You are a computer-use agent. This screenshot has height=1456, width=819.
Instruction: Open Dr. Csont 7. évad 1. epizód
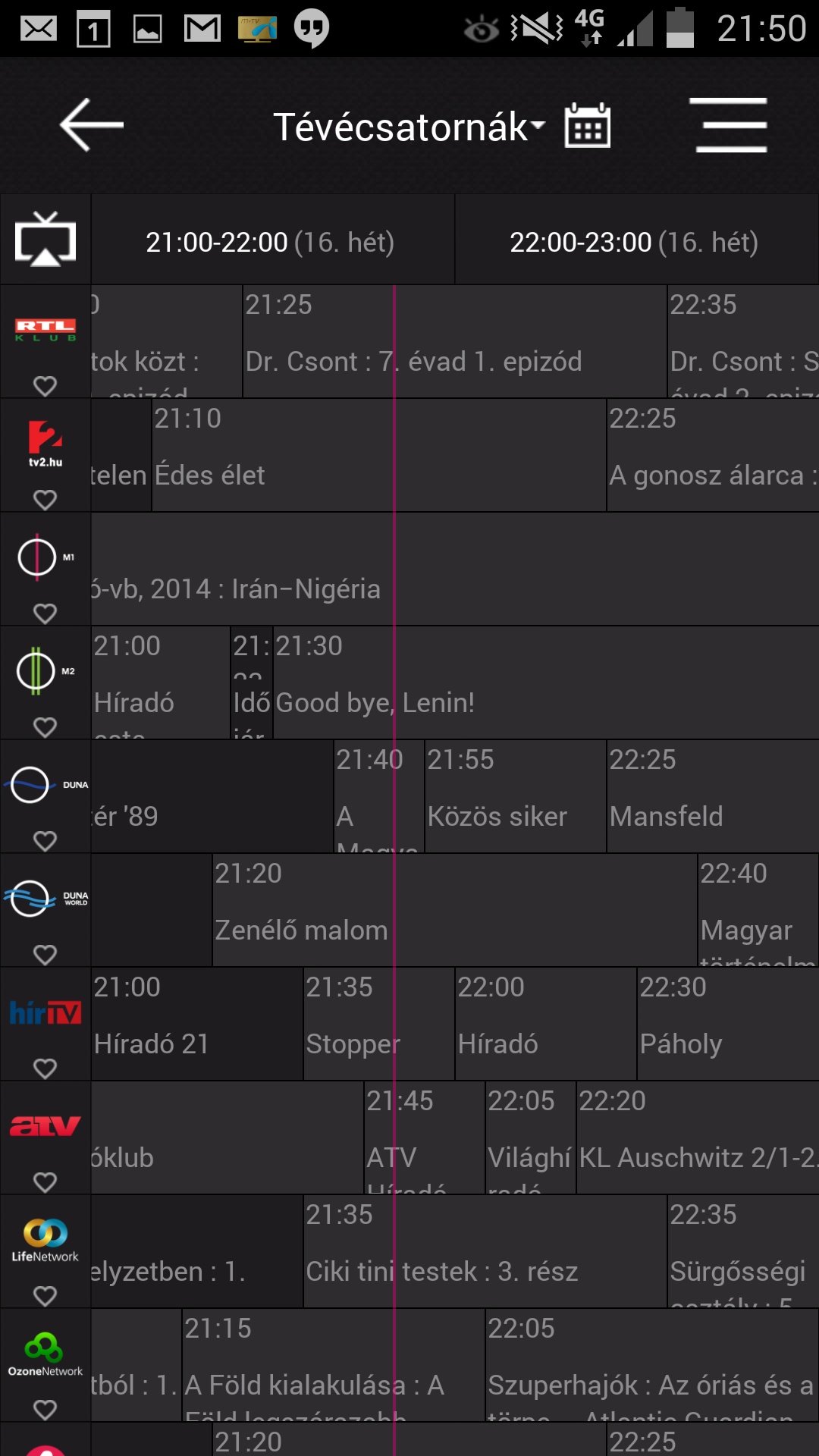click(x=455, y=341)
